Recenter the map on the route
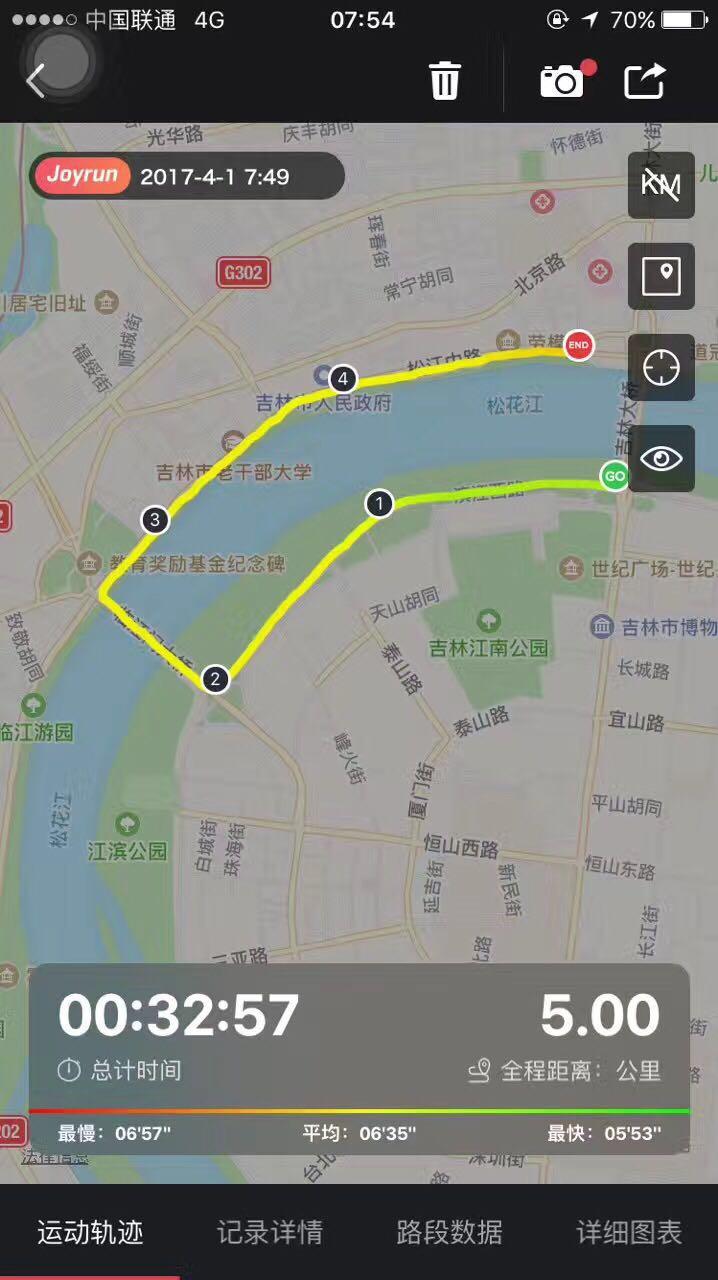This screenshot has width=718, height=1280. [x=661, y=367]
